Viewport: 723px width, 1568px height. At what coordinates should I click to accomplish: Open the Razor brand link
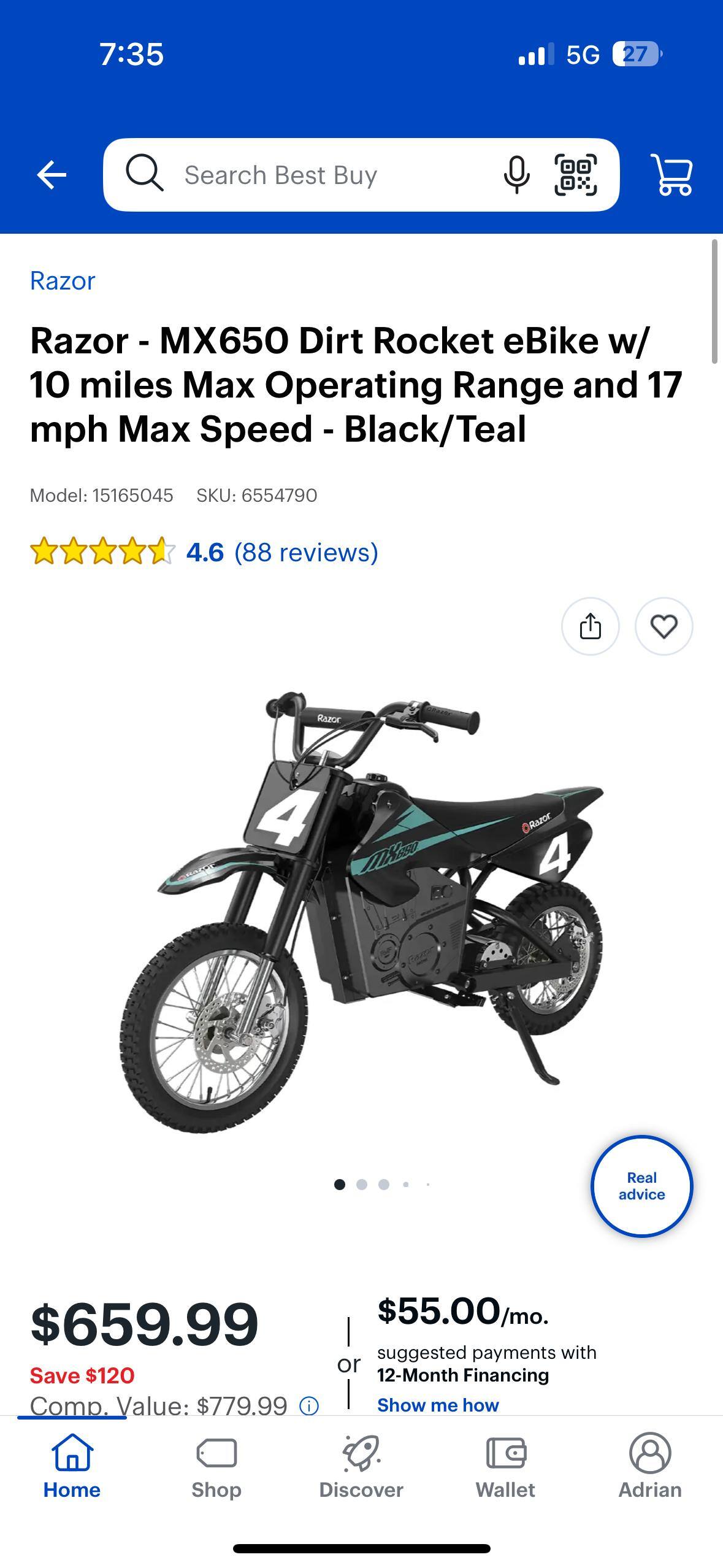(63, 281)
